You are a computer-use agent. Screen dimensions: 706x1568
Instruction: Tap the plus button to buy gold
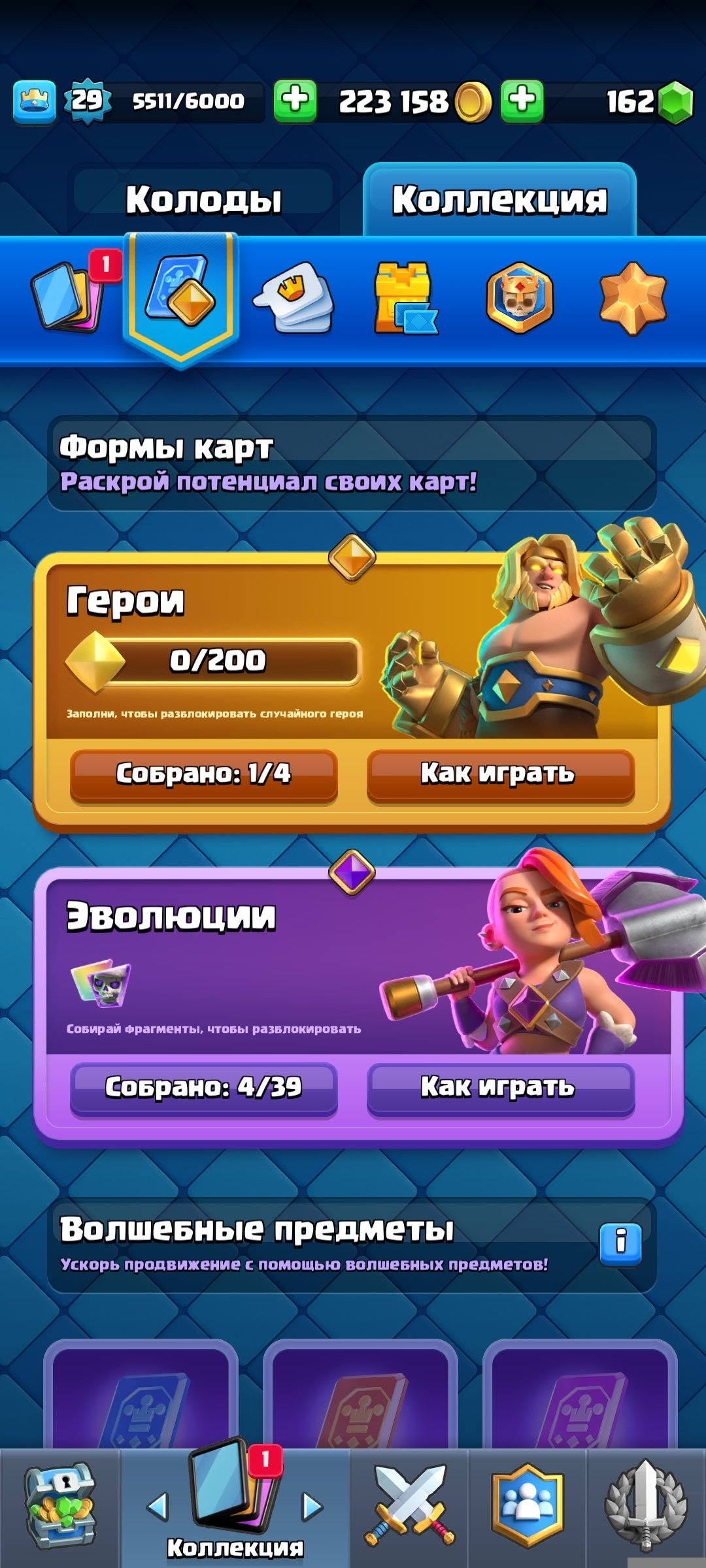(x=295, y=101)
